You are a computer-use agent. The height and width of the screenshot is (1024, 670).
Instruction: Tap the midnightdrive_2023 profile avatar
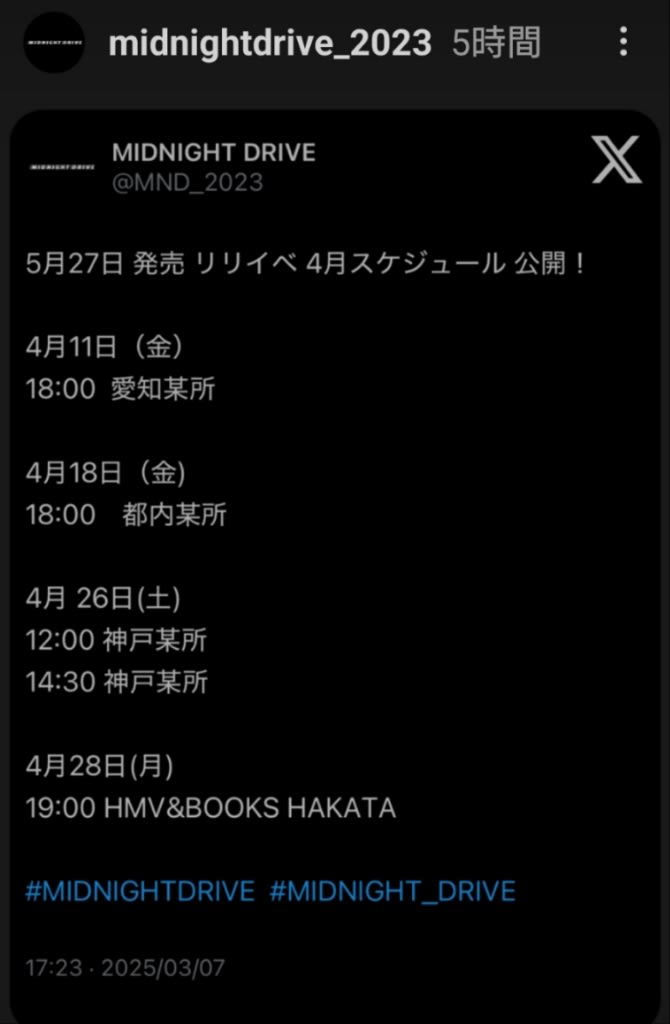point(54,43)
